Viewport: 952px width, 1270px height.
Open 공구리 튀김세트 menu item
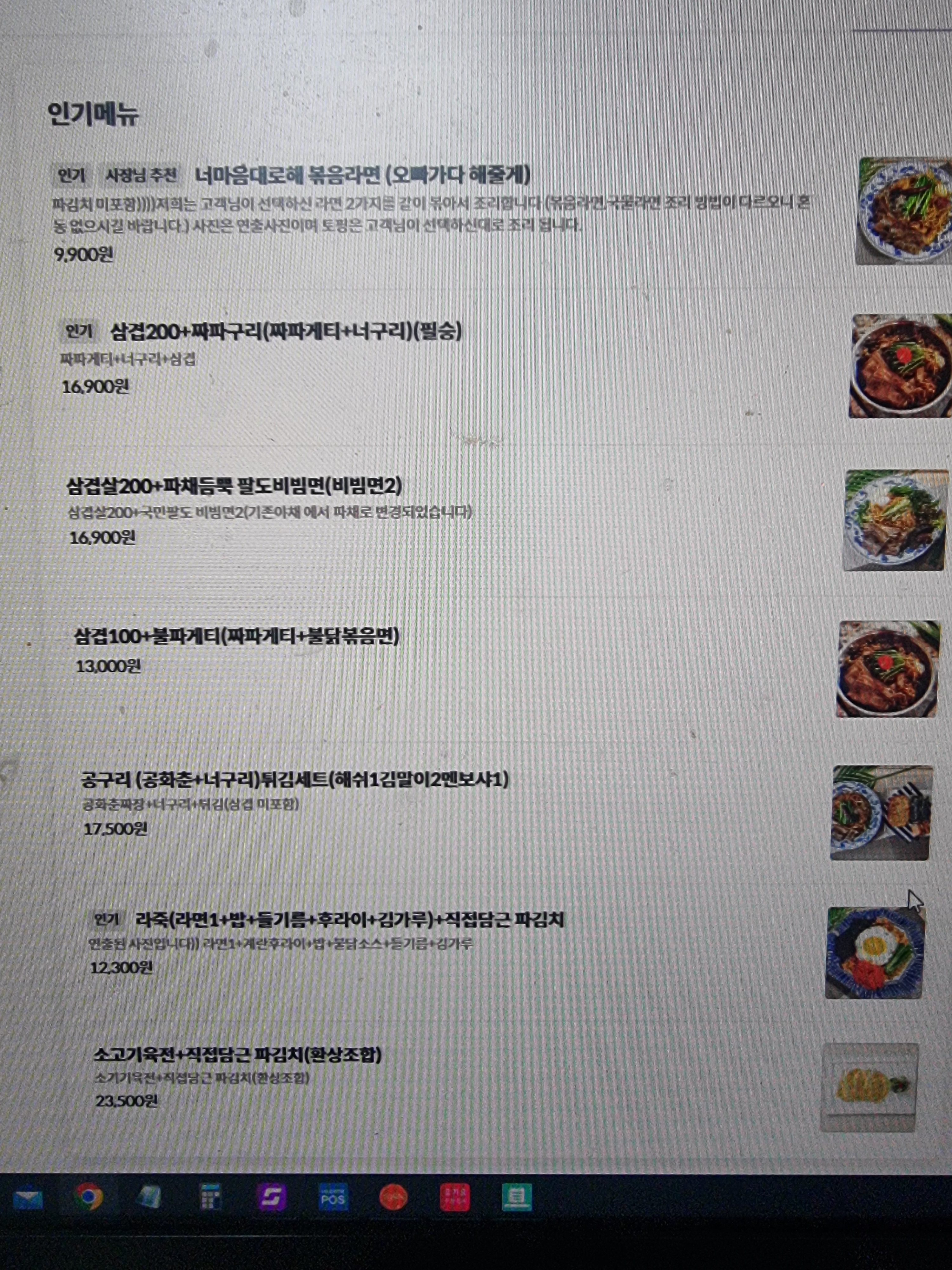pyautogui.click(x=295, y=780)
